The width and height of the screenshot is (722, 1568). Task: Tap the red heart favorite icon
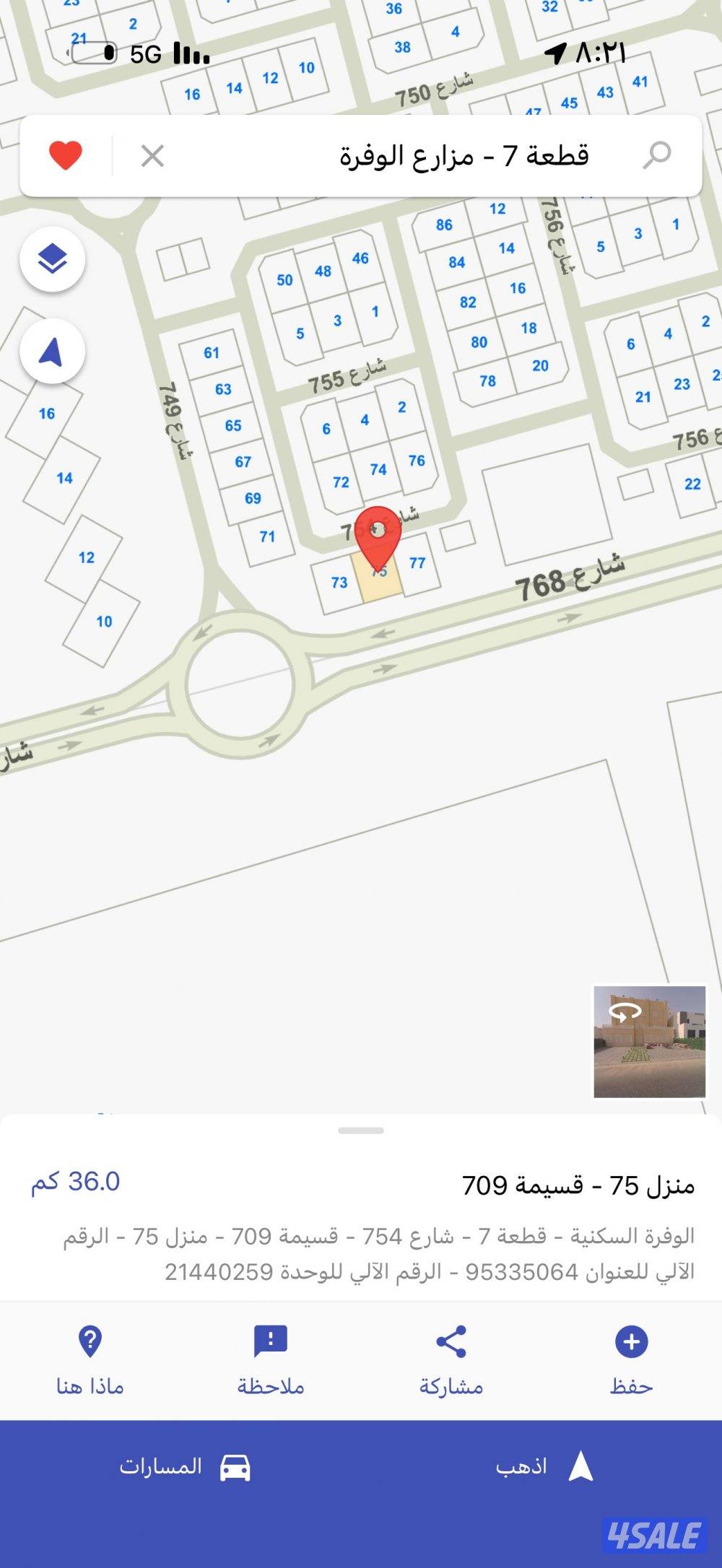click(66, 155)
